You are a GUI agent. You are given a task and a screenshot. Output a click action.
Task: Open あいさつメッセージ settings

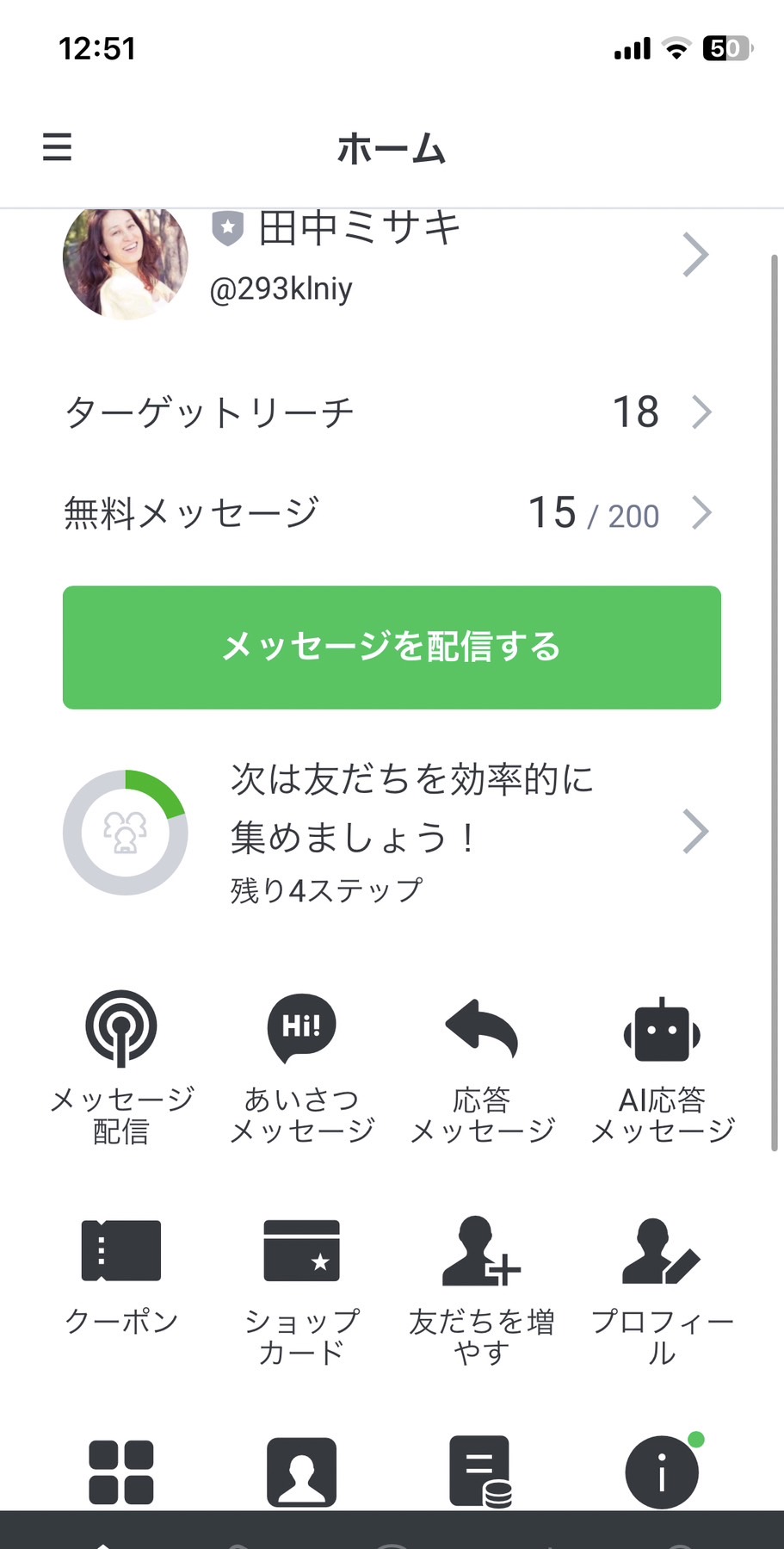(302, 1069)
